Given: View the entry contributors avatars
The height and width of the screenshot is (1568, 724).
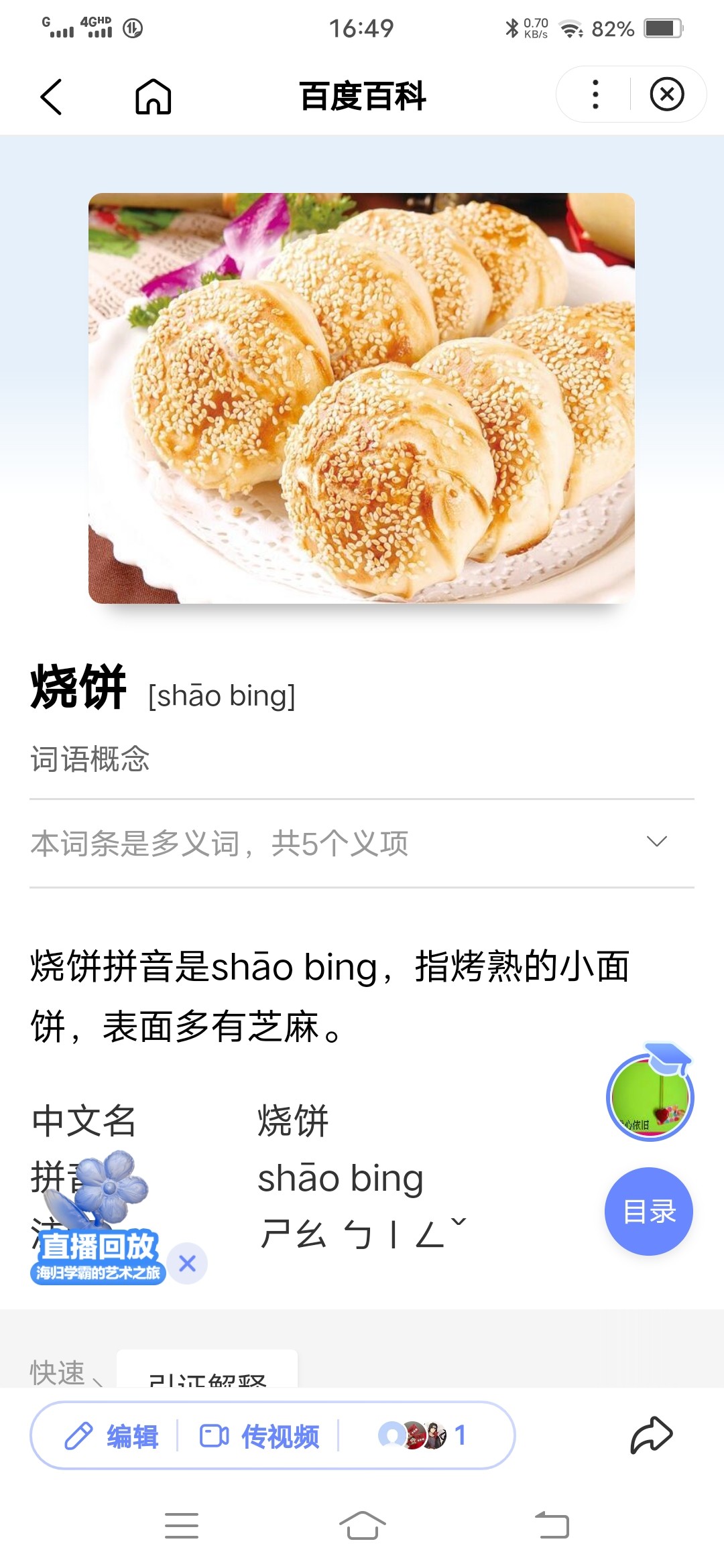Looking at the screenshot, I should tap(422, 1435).
